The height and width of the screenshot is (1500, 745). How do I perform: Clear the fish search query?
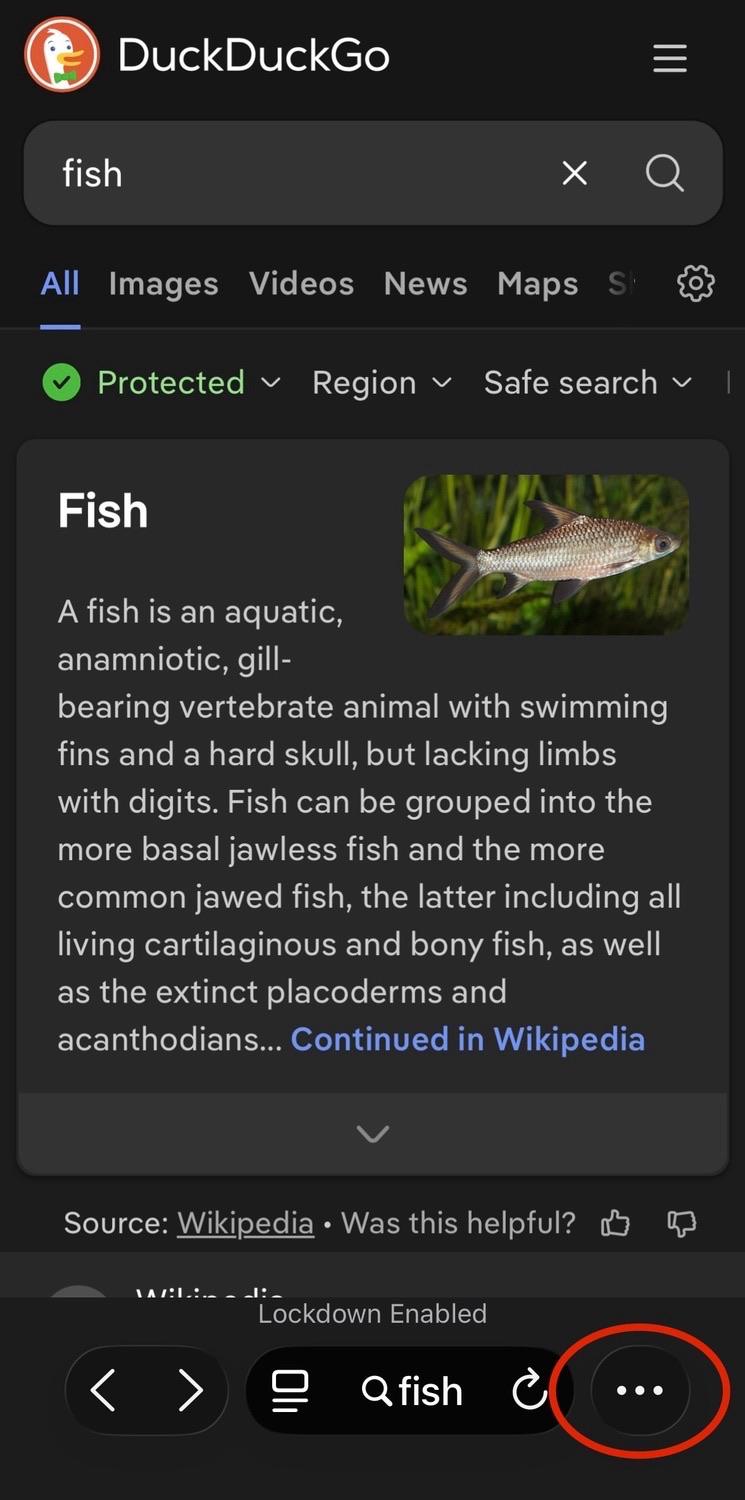(x=574, y=174)
